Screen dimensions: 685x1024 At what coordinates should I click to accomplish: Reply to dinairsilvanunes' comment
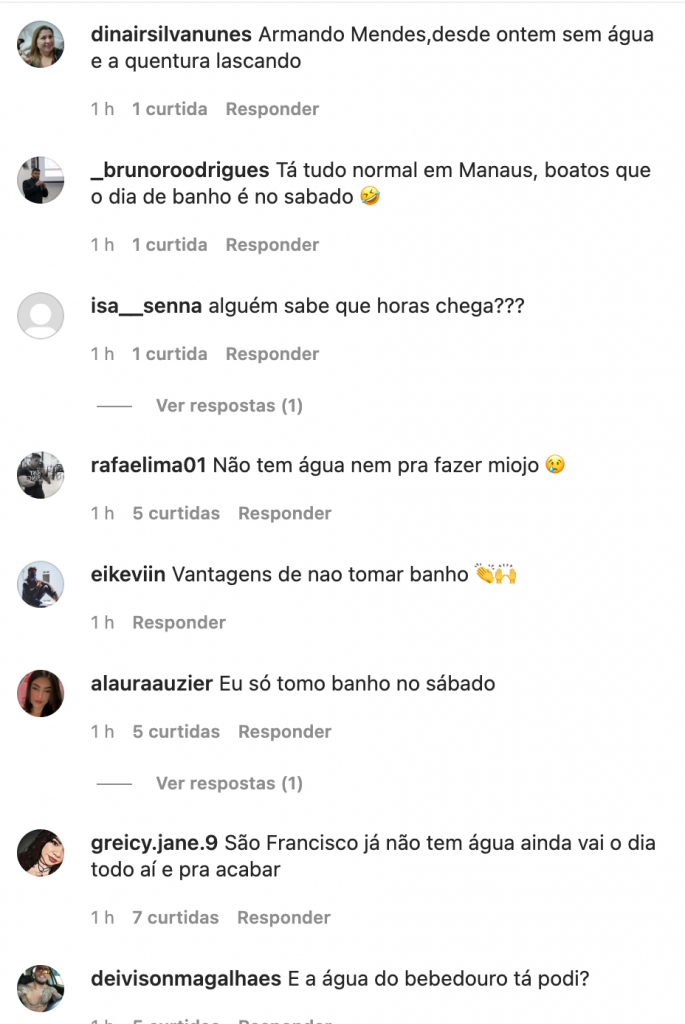(x=272, y=109)
